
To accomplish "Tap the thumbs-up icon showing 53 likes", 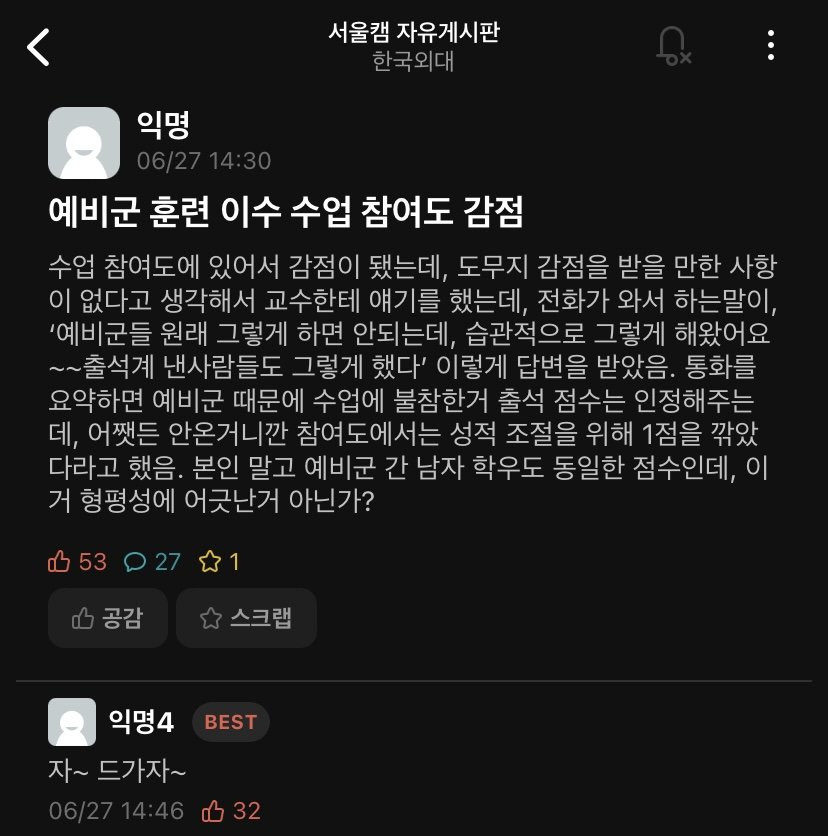I will tap(61, 561).
